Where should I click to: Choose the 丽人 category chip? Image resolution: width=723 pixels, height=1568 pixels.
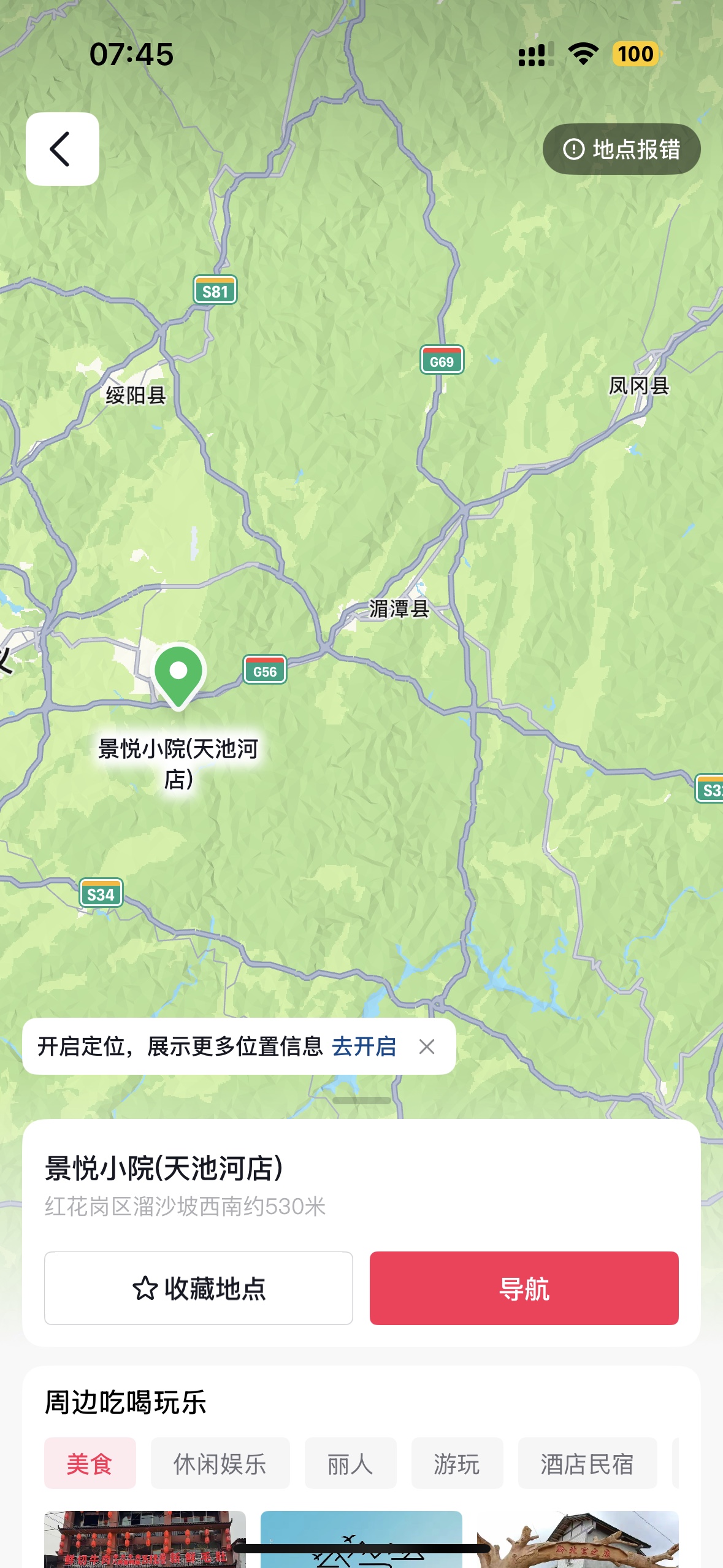(x=350, y=1463)
